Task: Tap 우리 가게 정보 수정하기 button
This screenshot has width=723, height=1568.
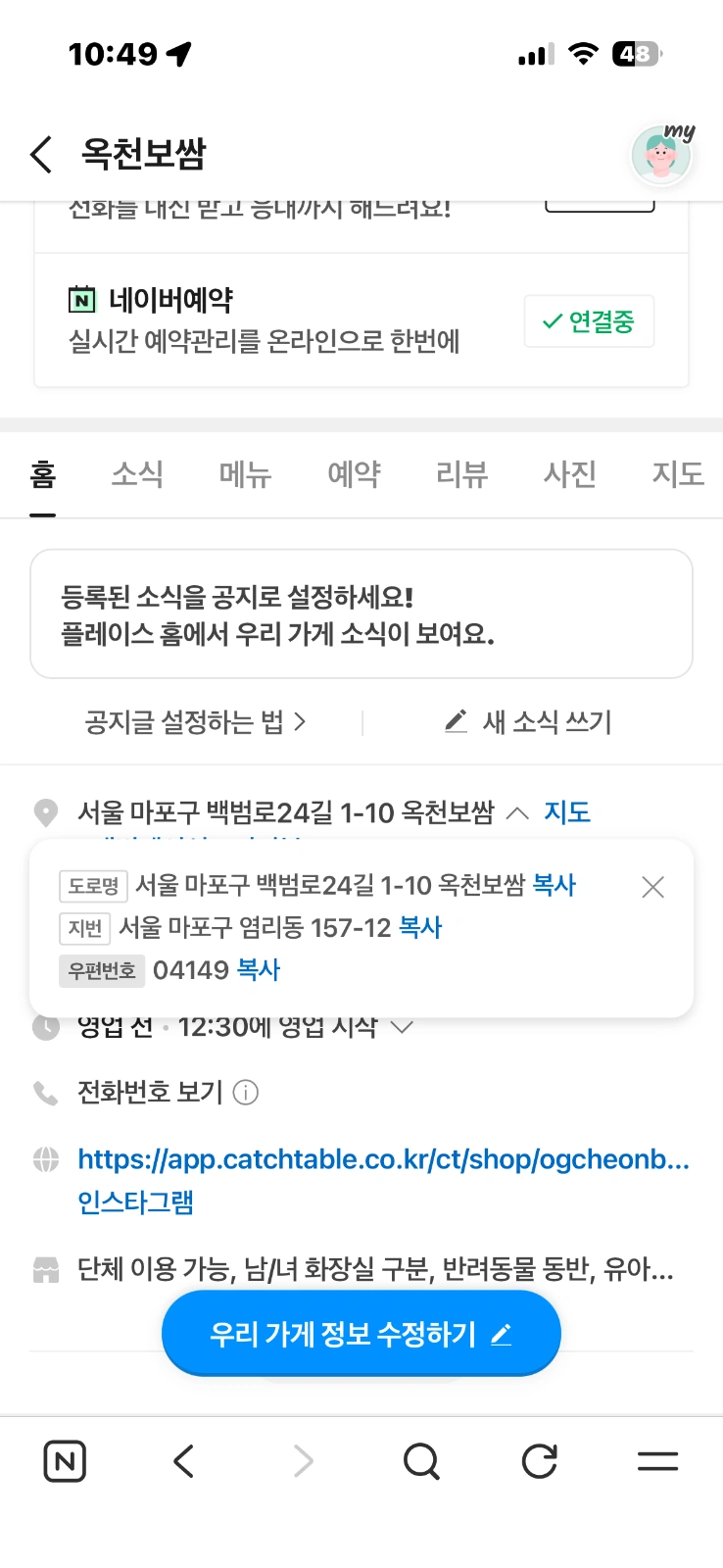Action: click(361, 1334)
